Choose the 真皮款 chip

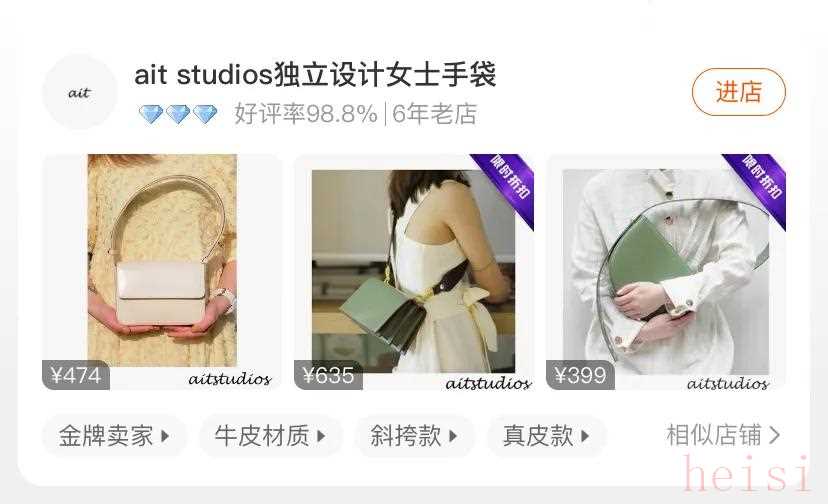pos(545,436)
